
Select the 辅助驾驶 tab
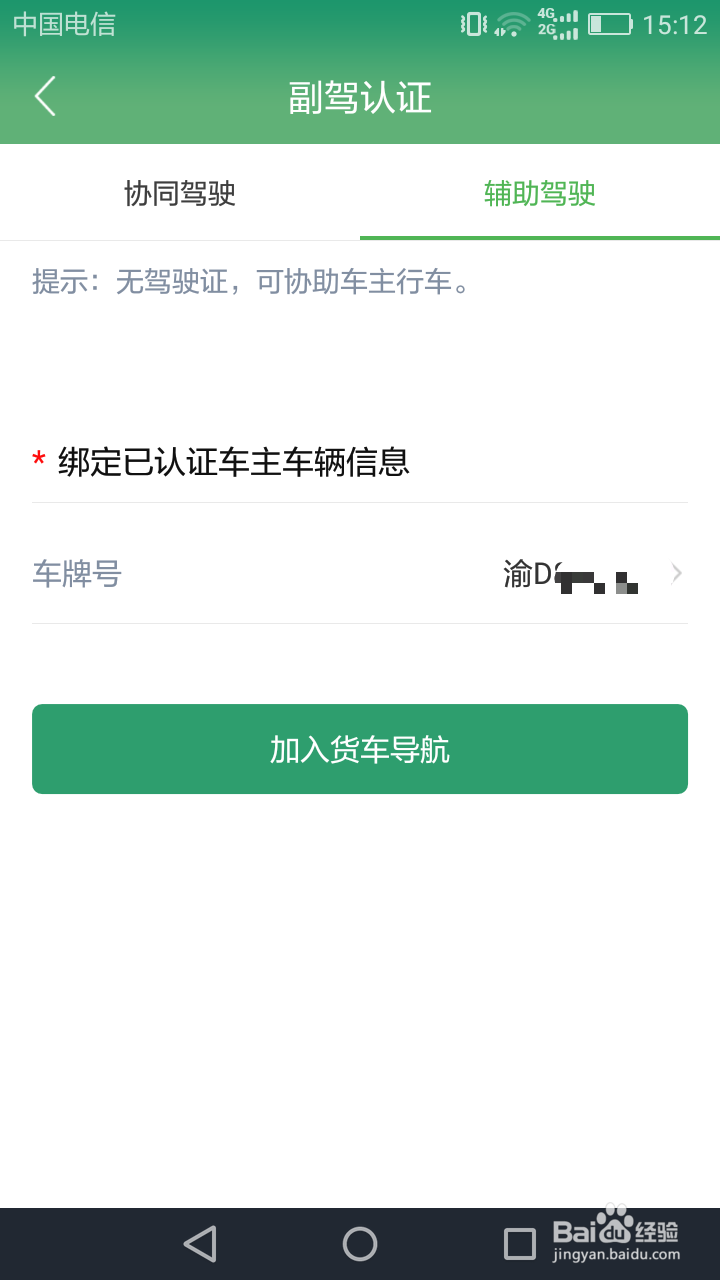pyautogui.click(x=538, y=193)
